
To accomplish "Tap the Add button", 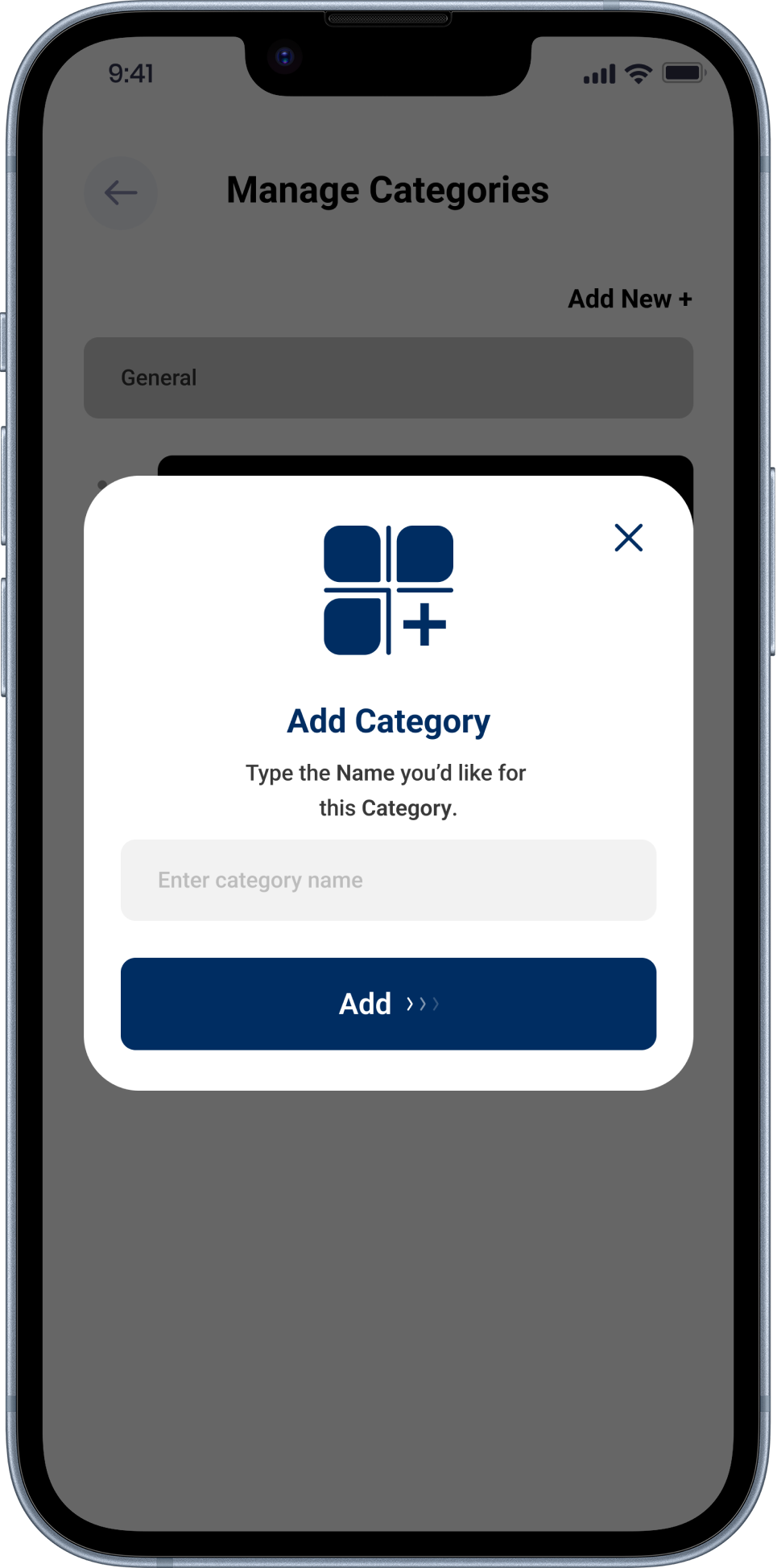I will click(388, 1004).
